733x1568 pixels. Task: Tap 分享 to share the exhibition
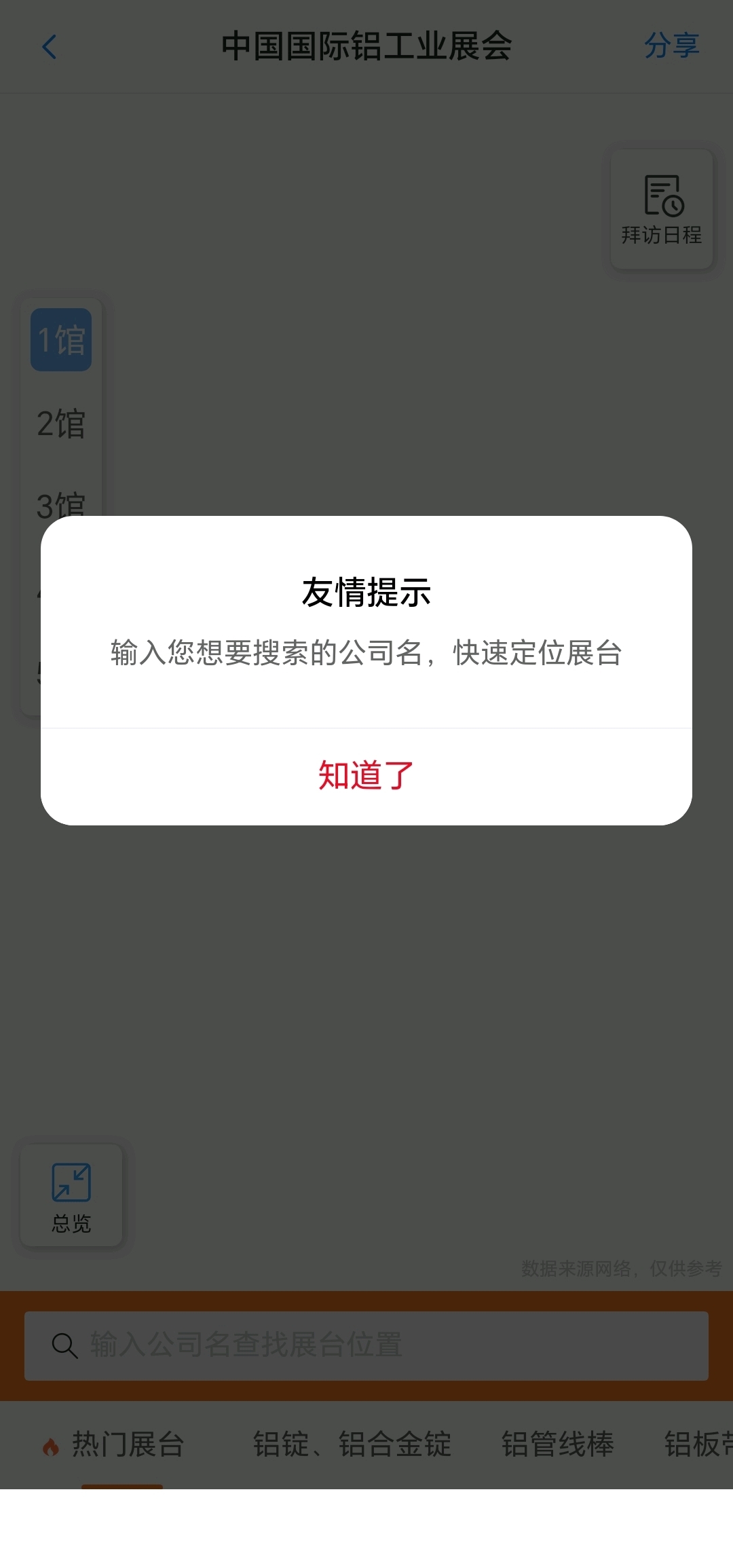point(671,46)
